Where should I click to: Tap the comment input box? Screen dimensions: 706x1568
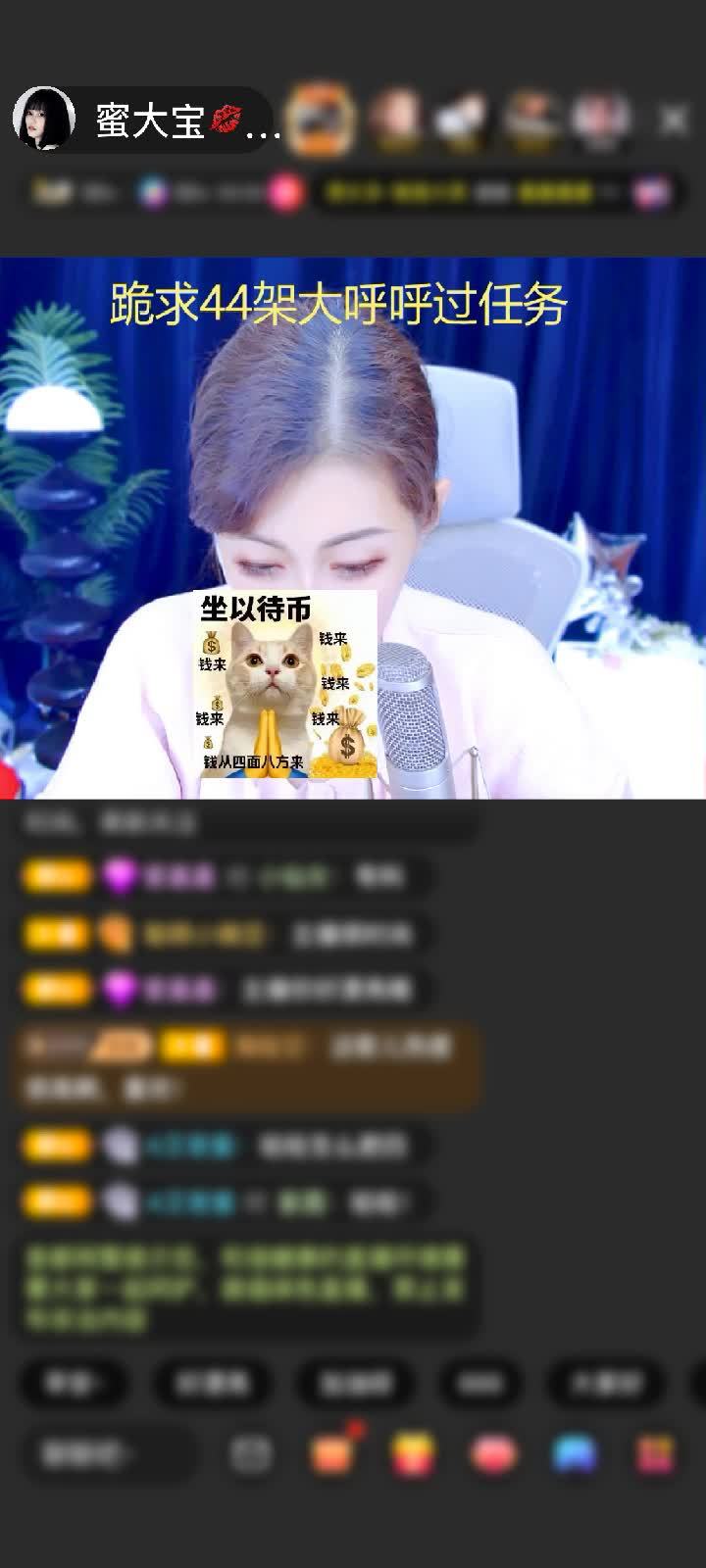point(110,1453)
